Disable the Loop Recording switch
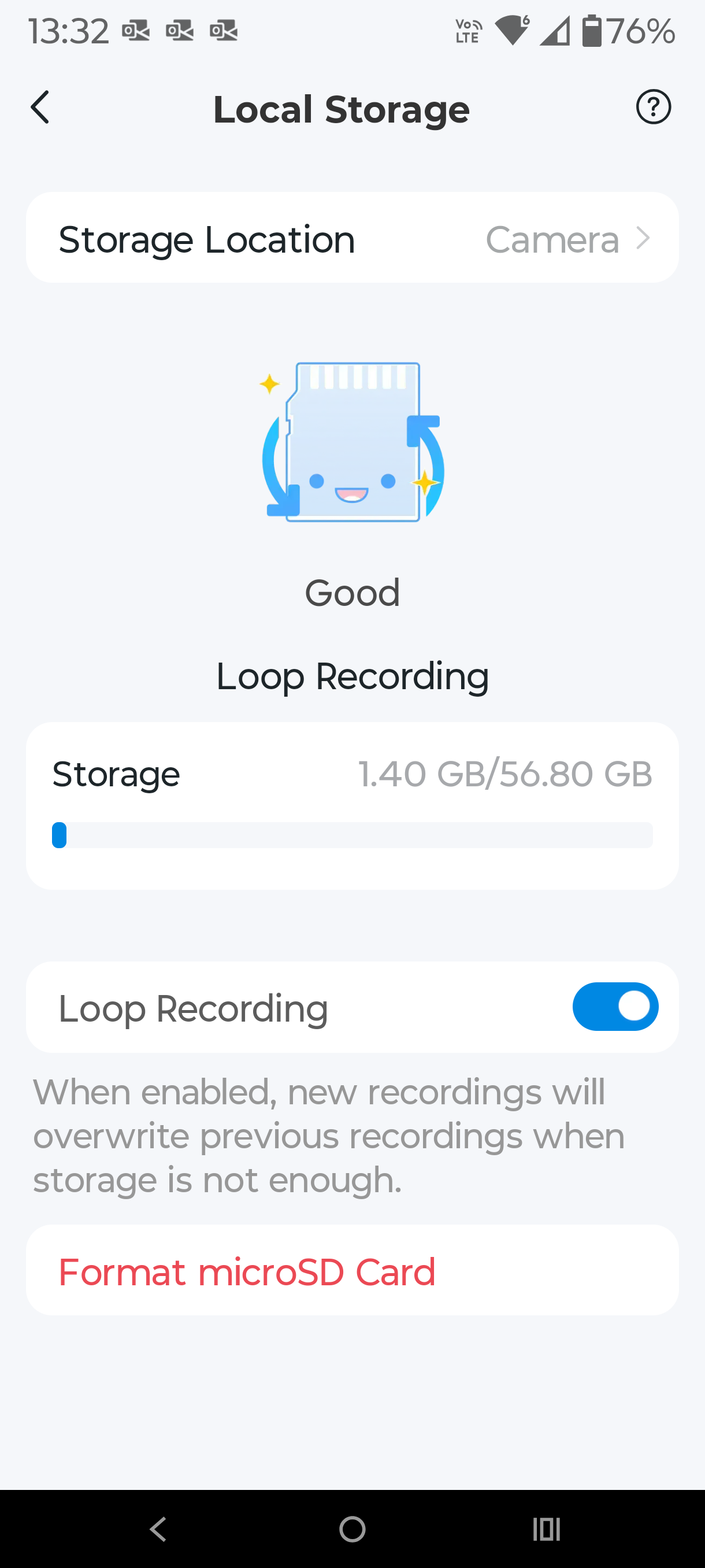 [615, 1007]
